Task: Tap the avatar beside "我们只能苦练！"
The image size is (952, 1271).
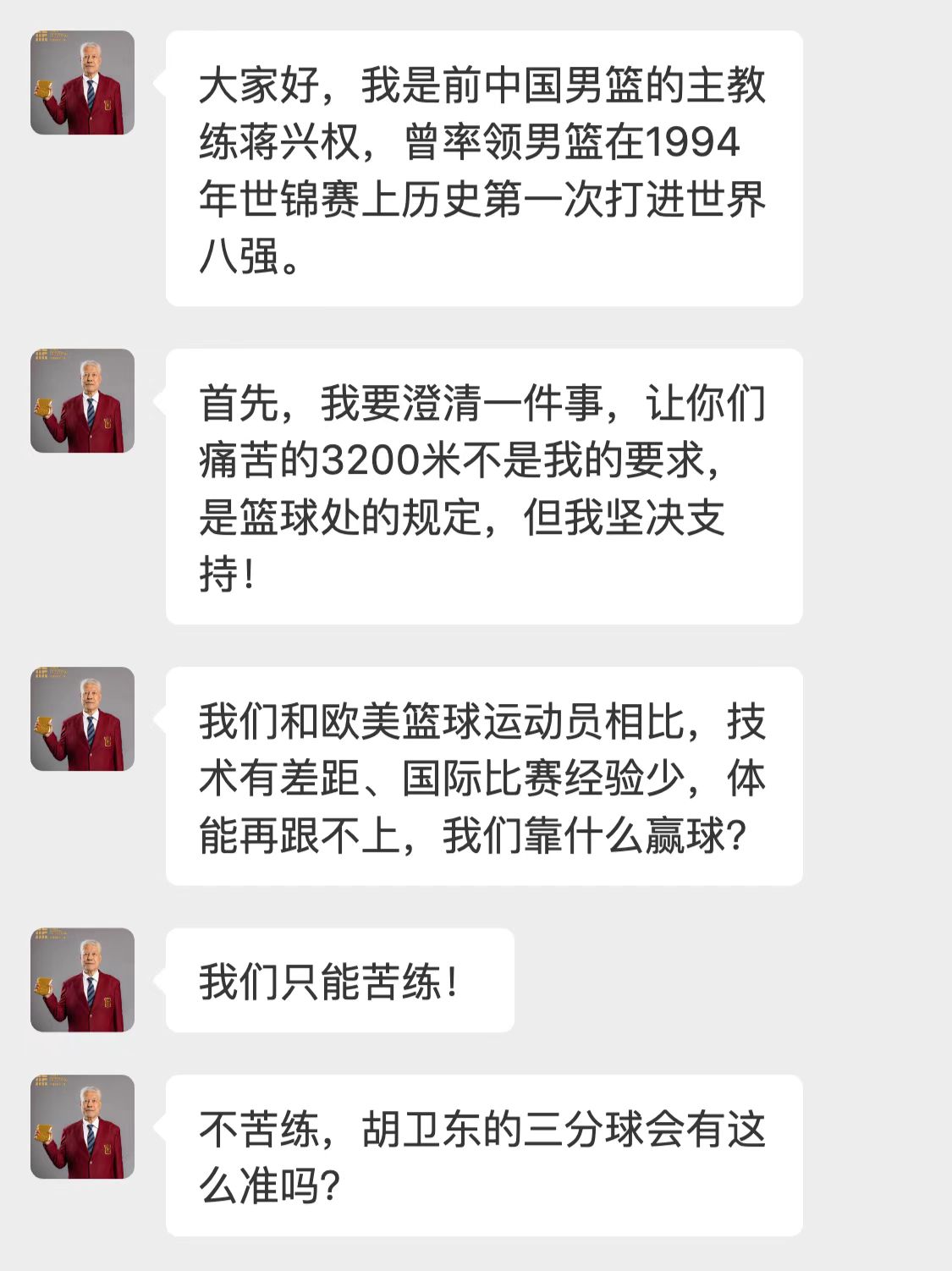Action: pos(82,980)
